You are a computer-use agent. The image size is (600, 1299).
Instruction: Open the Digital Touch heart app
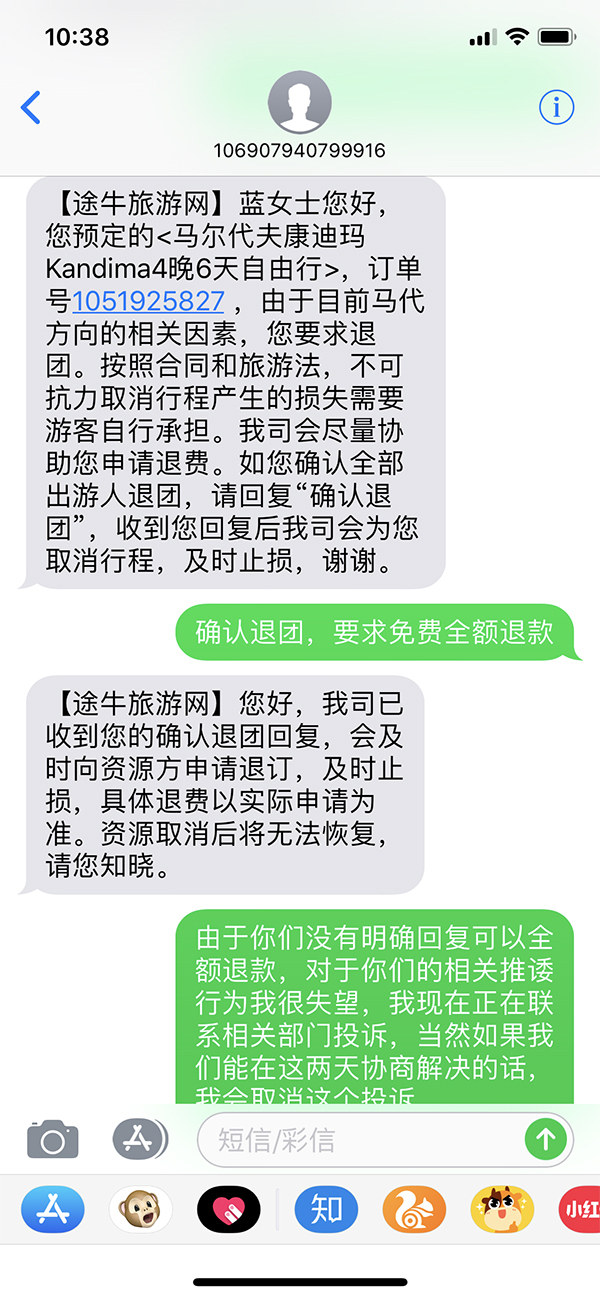228,1210
